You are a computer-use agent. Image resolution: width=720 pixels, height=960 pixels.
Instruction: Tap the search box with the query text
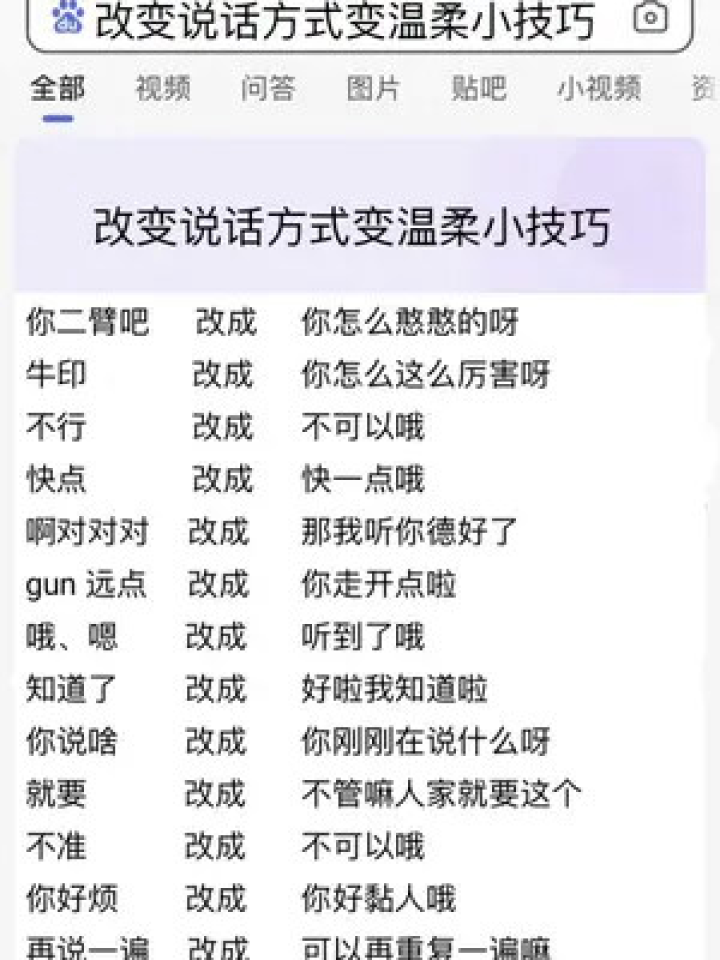click(345, 20)
